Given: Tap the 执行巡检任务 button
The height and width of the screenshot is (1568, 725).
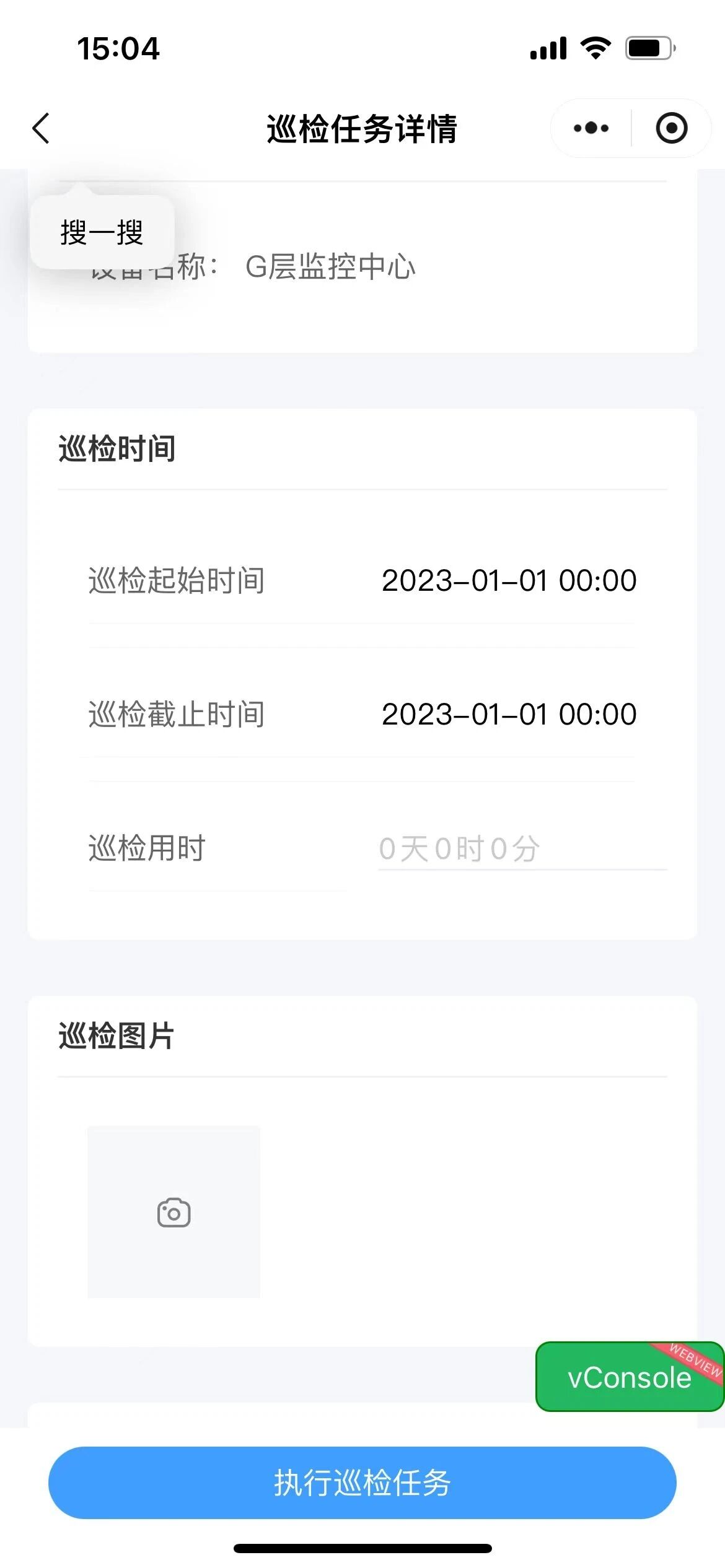Looking at the screenshot, I should 362,1483.
